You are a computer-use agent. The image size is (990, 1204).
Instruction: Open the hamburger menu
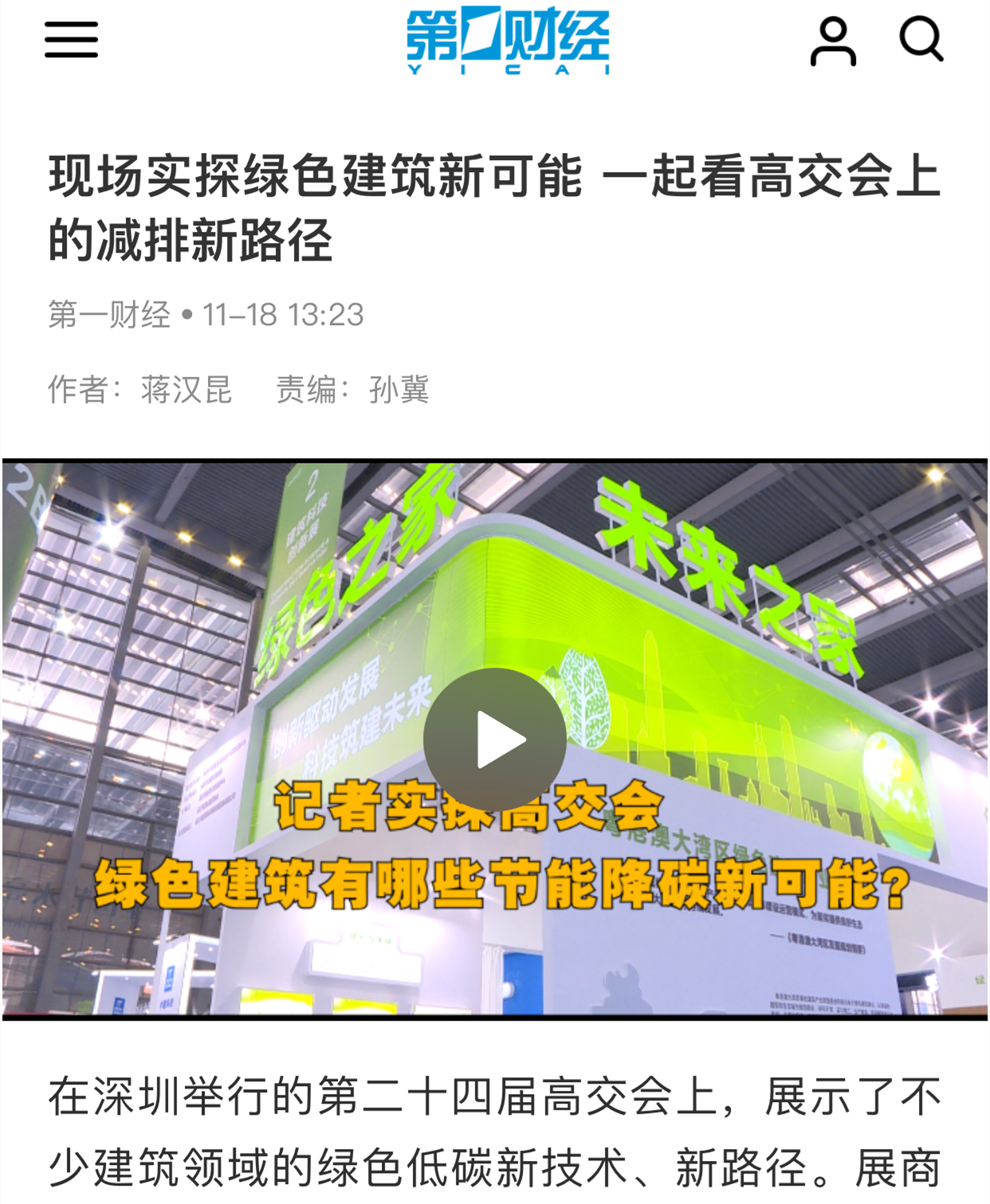tap(71, 40)
